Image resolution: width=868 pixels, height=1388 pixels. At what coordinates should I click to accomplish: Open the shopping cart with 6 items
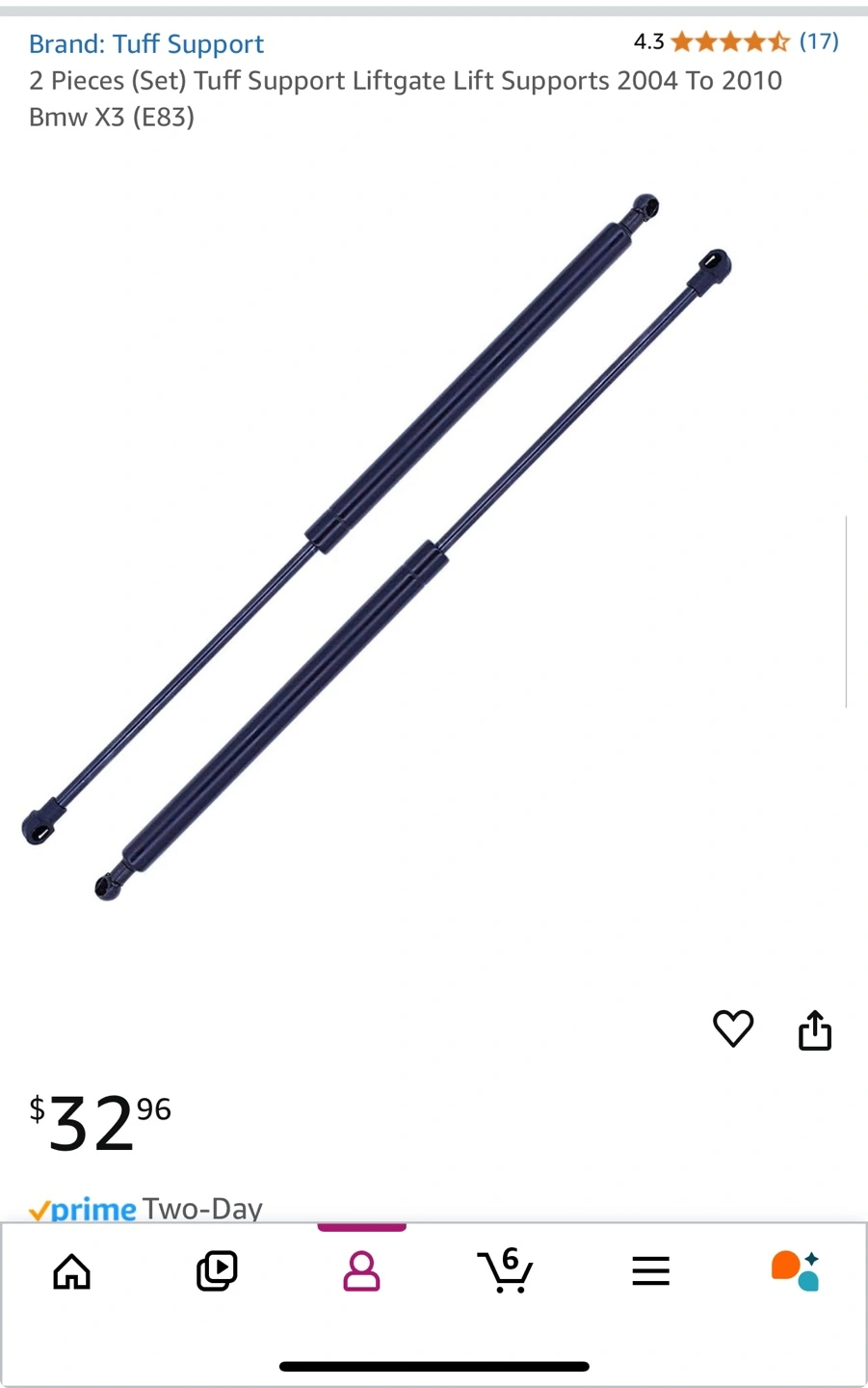click(x=506, y=1269)
